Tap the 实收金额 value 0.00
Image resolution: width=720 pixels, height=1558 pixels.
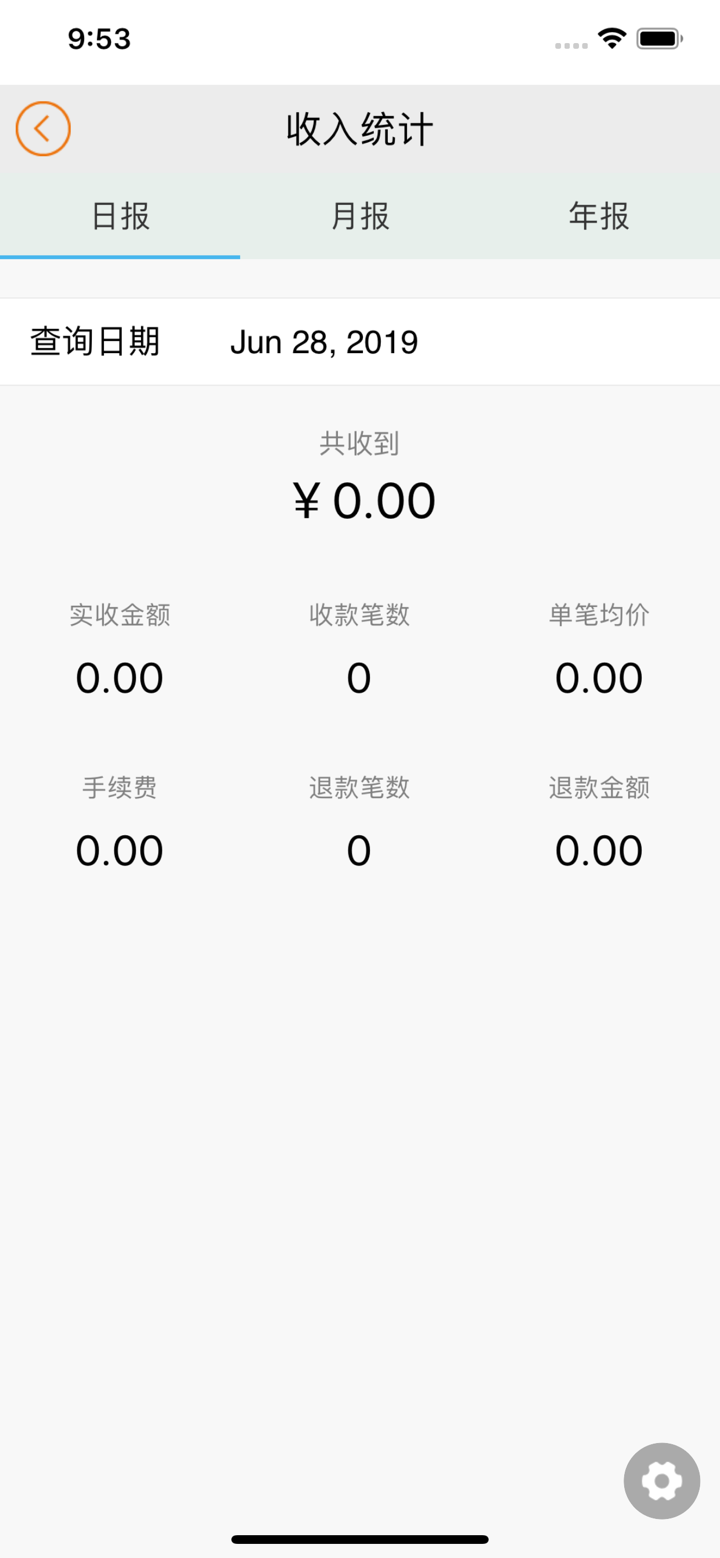119,678
